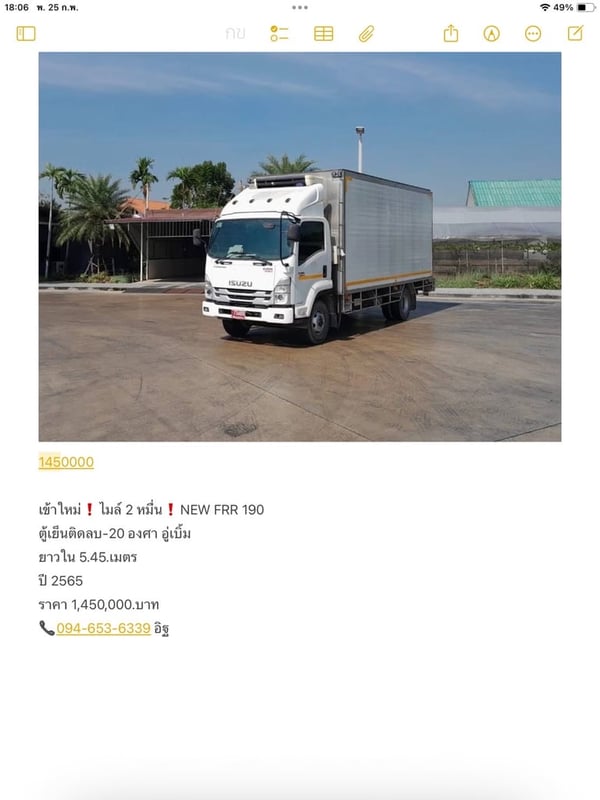
Task: Add a checklist to the note
Action: click(279, 33)
